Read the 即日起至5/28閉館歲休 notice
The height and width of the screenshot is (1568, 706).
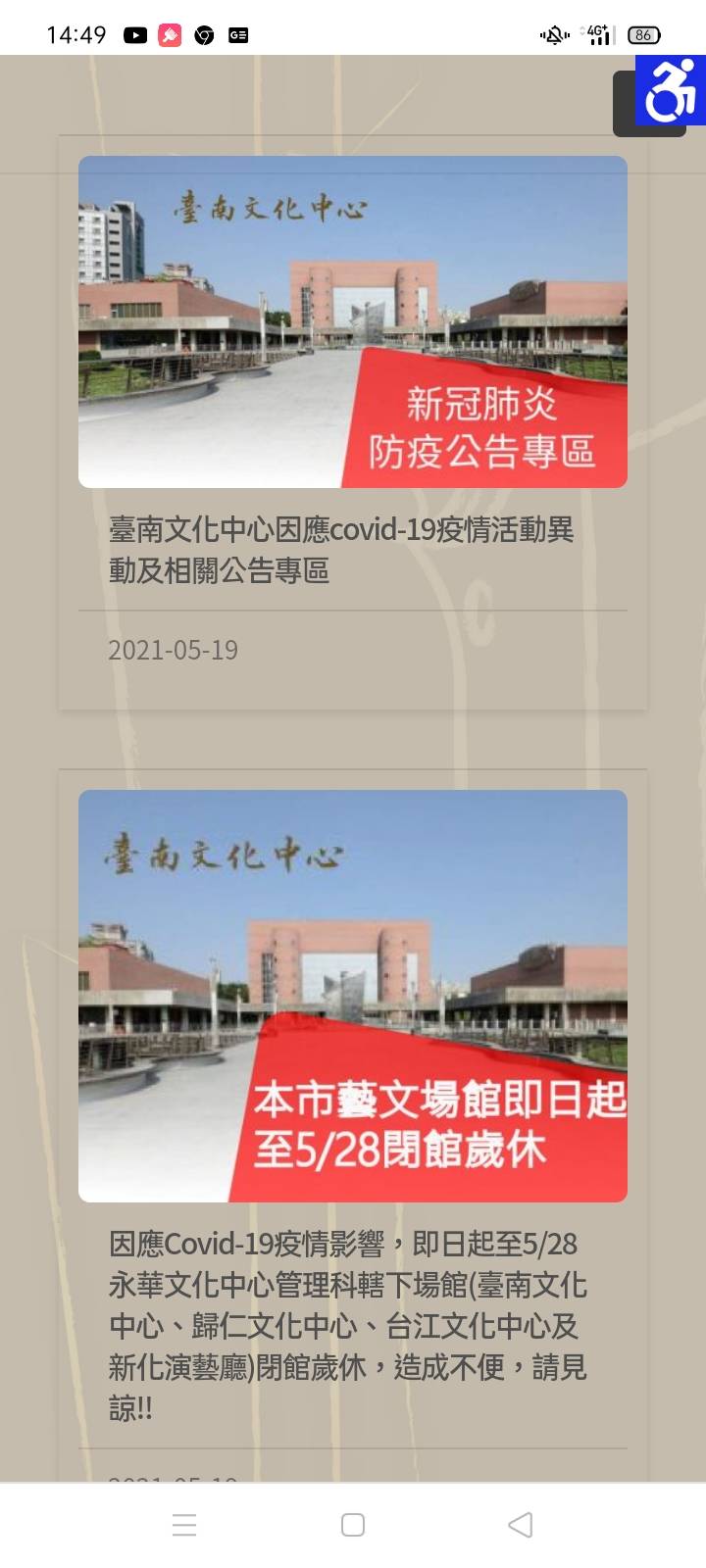point(348,1326)
